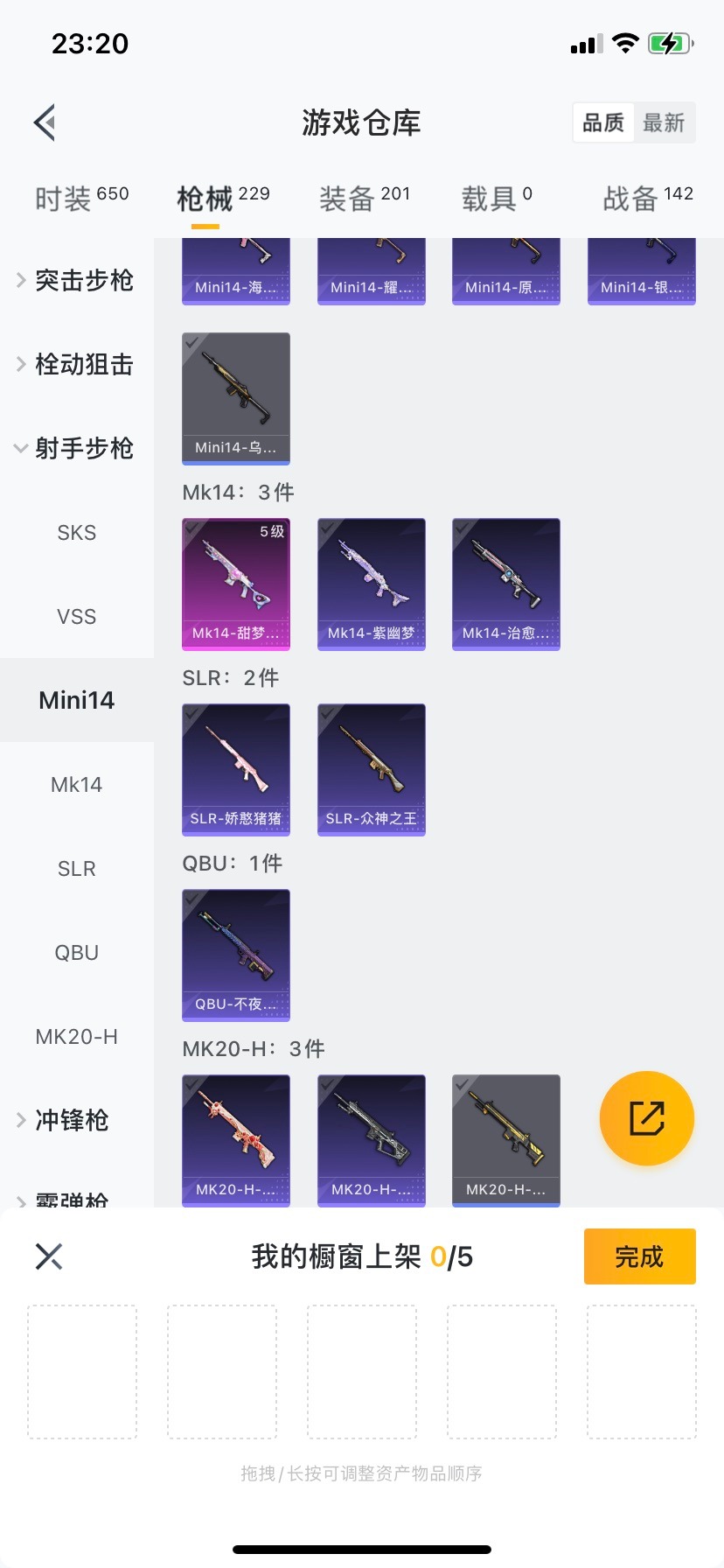Screen dimensions: 724x1568
Task: Expand the 栓动狙击 category
Action: 76,364
